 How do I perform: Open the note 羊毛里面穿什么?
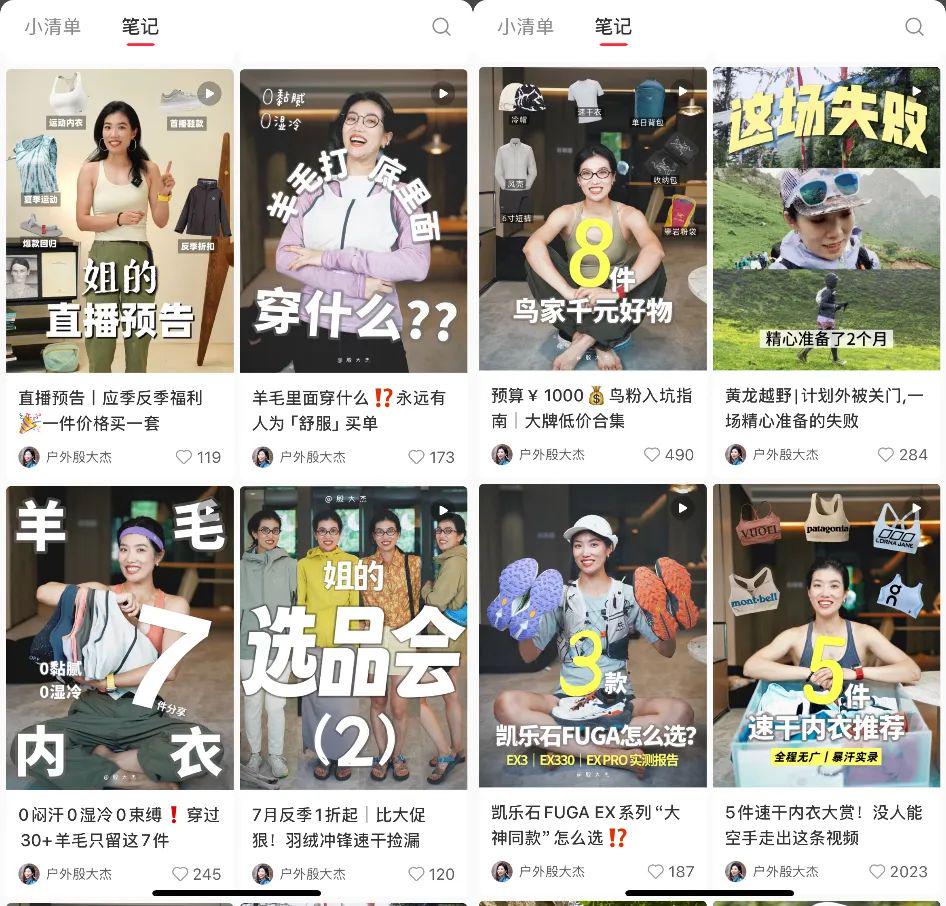coord(353,220)
